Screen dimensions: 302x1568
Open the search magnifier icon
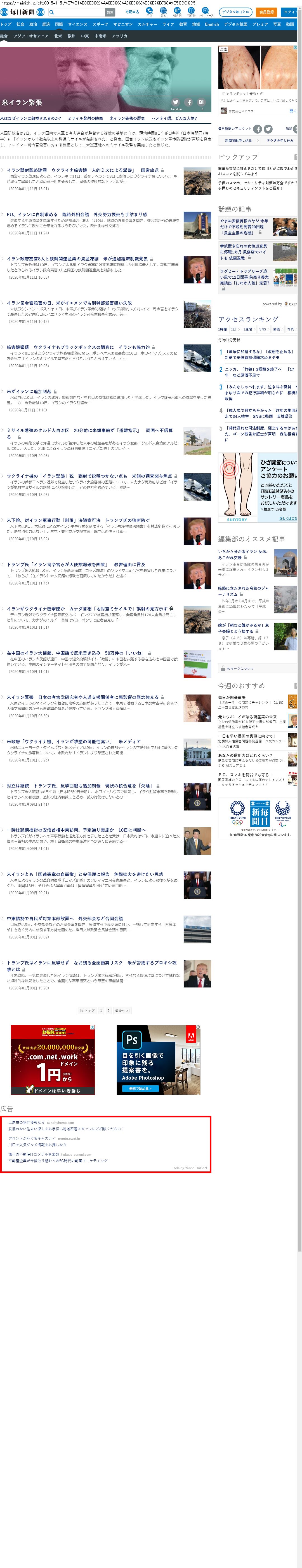[52, 12]
